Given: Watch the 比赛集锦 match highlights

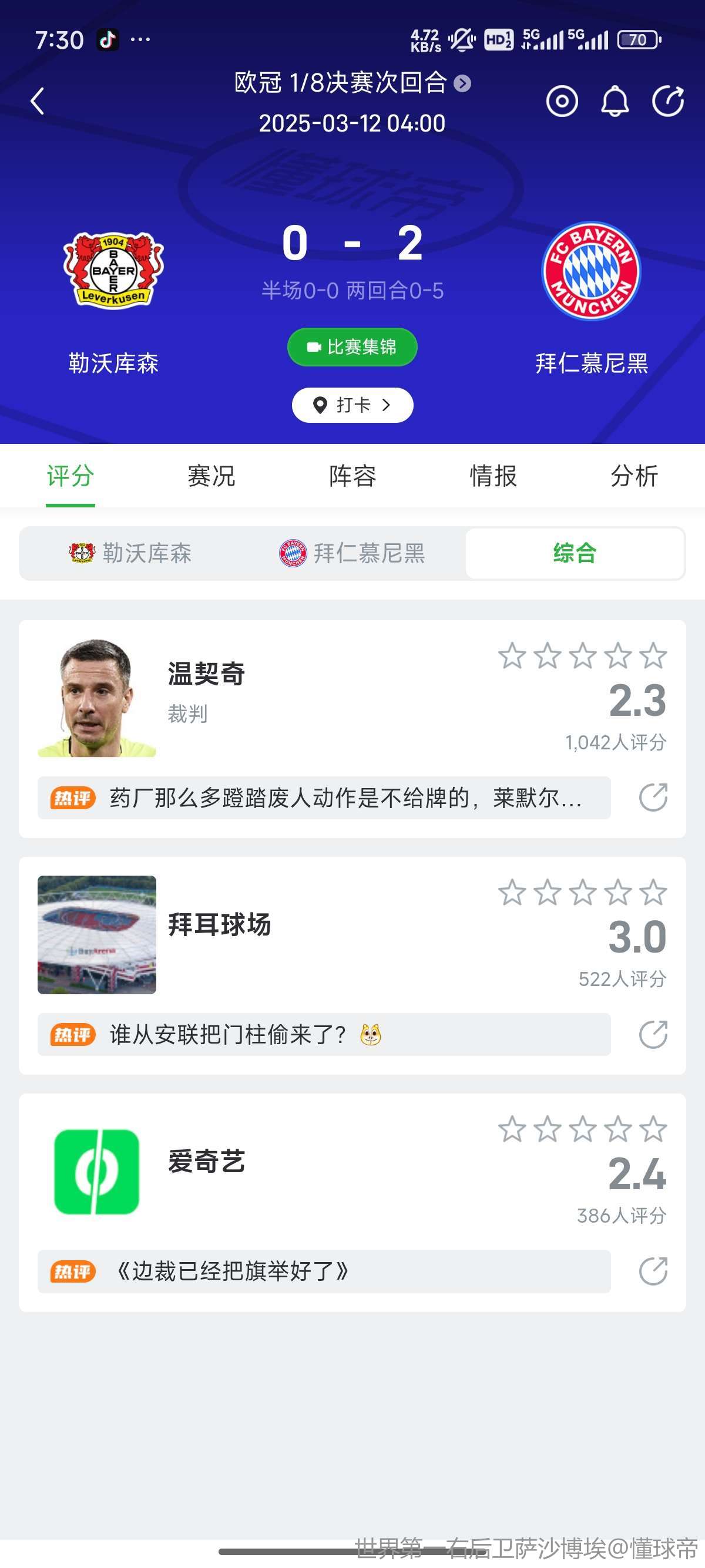Looking at the screenshot, I should [x=352, y=347].
